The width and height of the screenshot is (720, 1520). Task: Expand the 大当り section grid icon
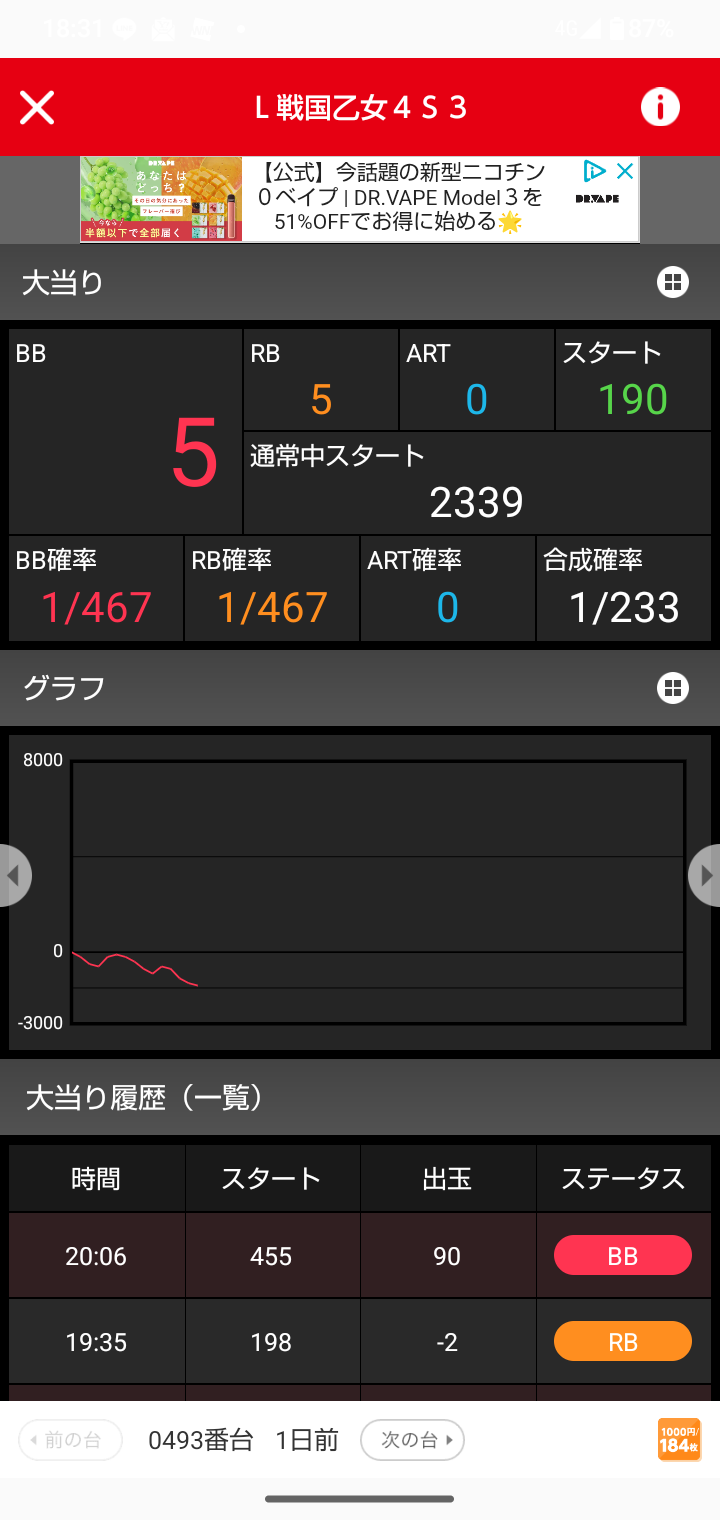coord(673,283)
